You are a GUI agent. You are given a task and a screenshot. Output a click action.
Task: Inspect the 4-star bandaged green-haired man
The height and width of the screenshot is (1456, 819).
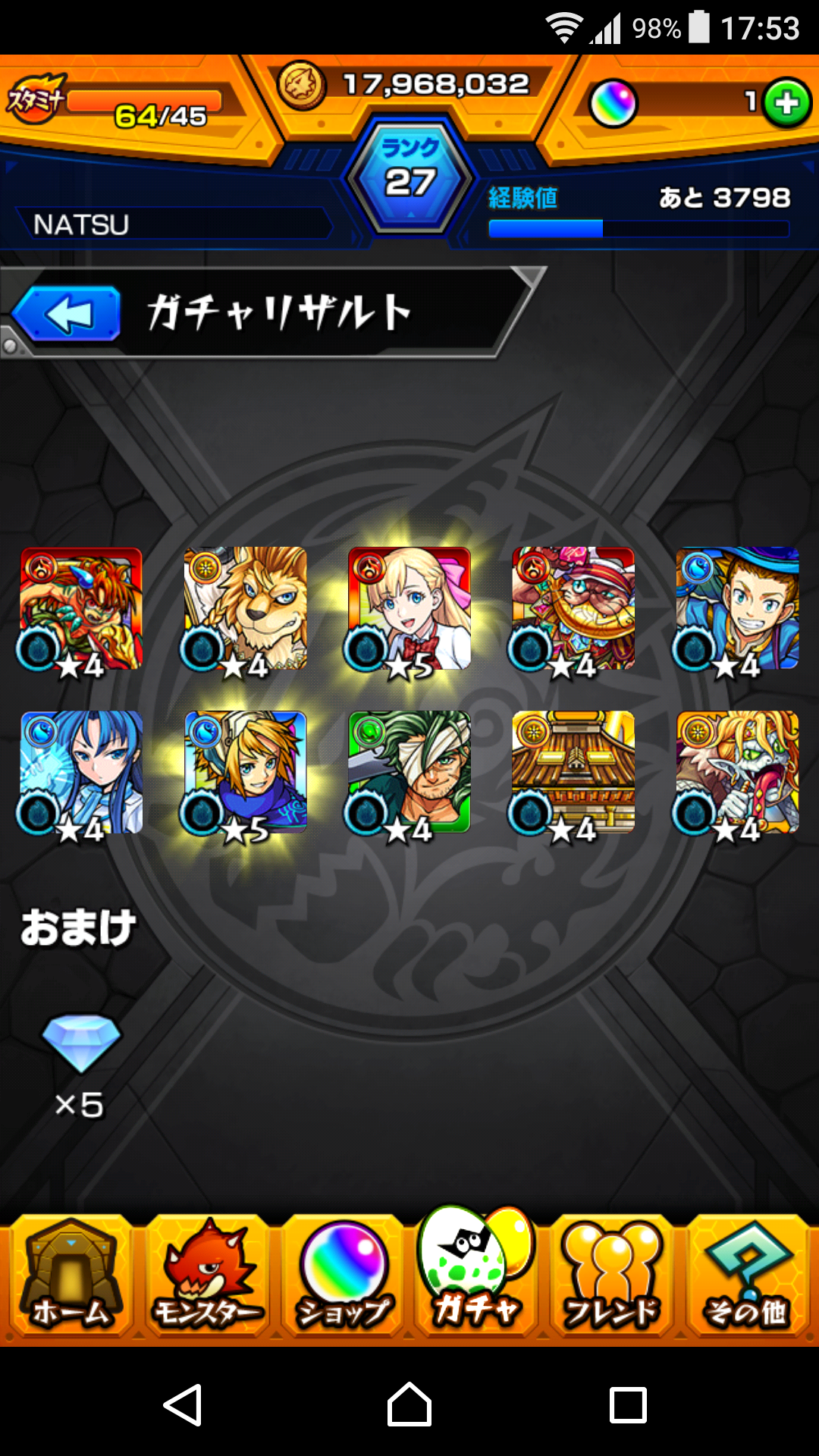click(409, 773)
